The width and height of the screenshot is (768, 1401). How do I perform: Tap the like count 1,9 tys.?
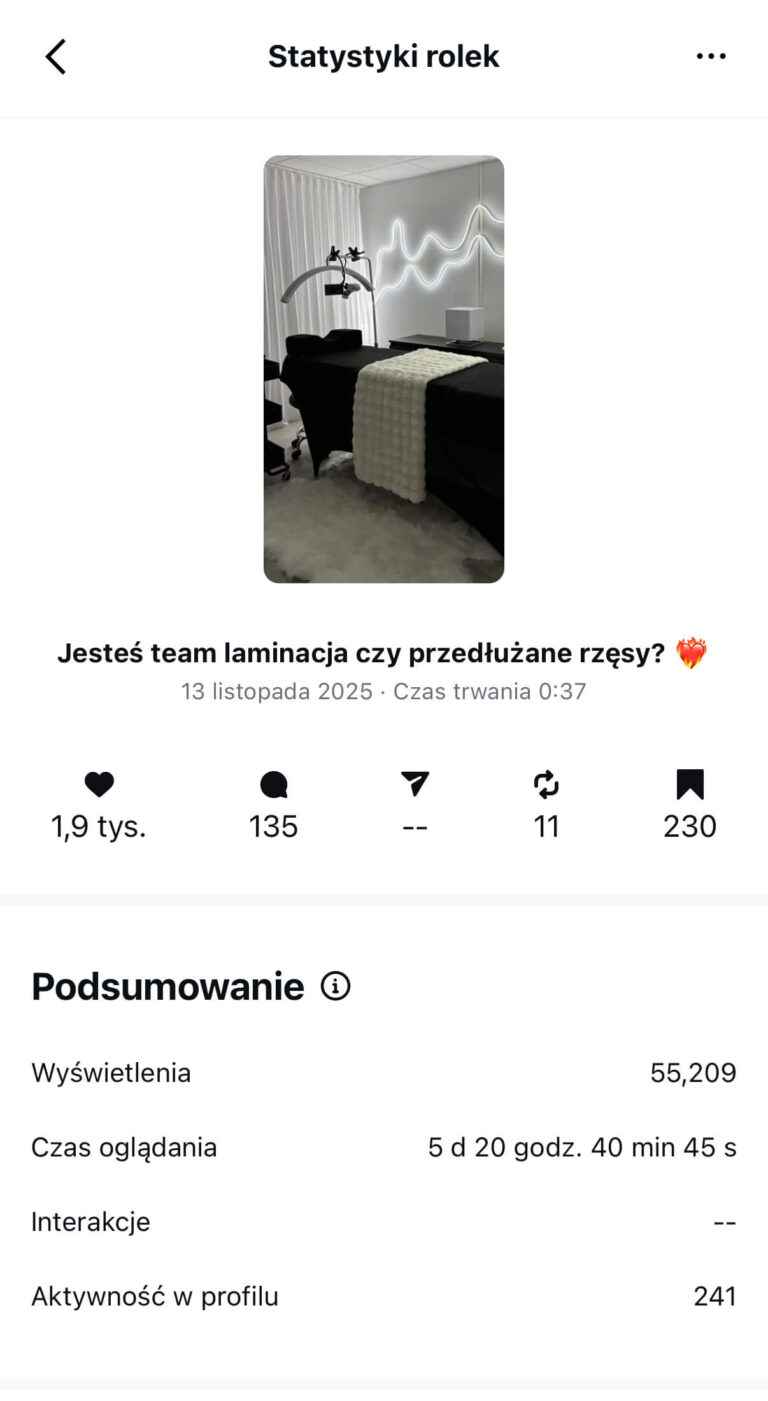tap(99, 826)
